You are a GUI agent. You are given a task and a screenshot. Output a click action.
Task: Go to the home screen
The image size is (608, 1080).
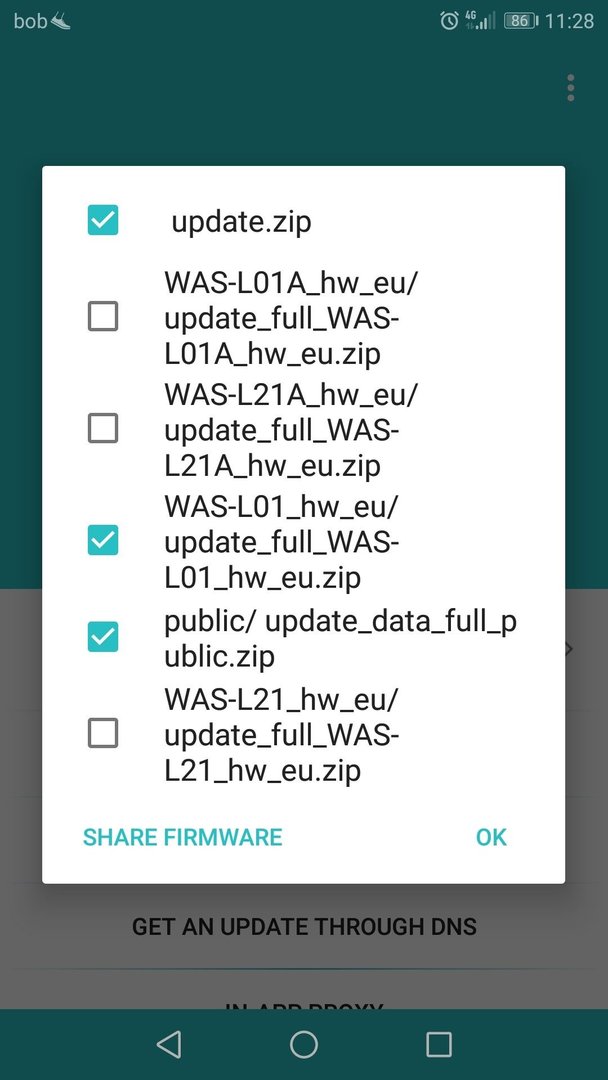pos(304,1044)
